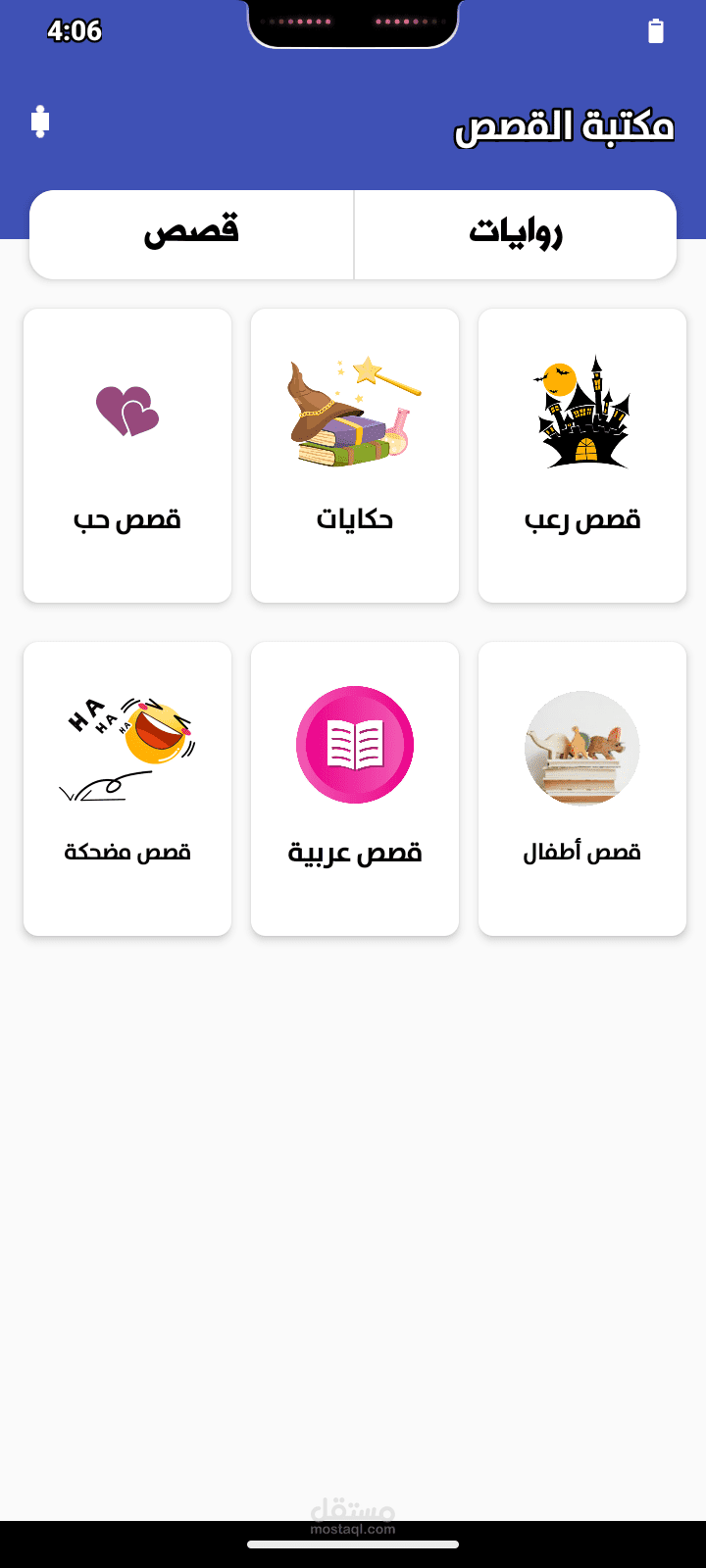Image resolution: width=706 pixels, height=1568 pixels.
Task: Switch to the روايات tab
Action: click(x=515, y=234)
